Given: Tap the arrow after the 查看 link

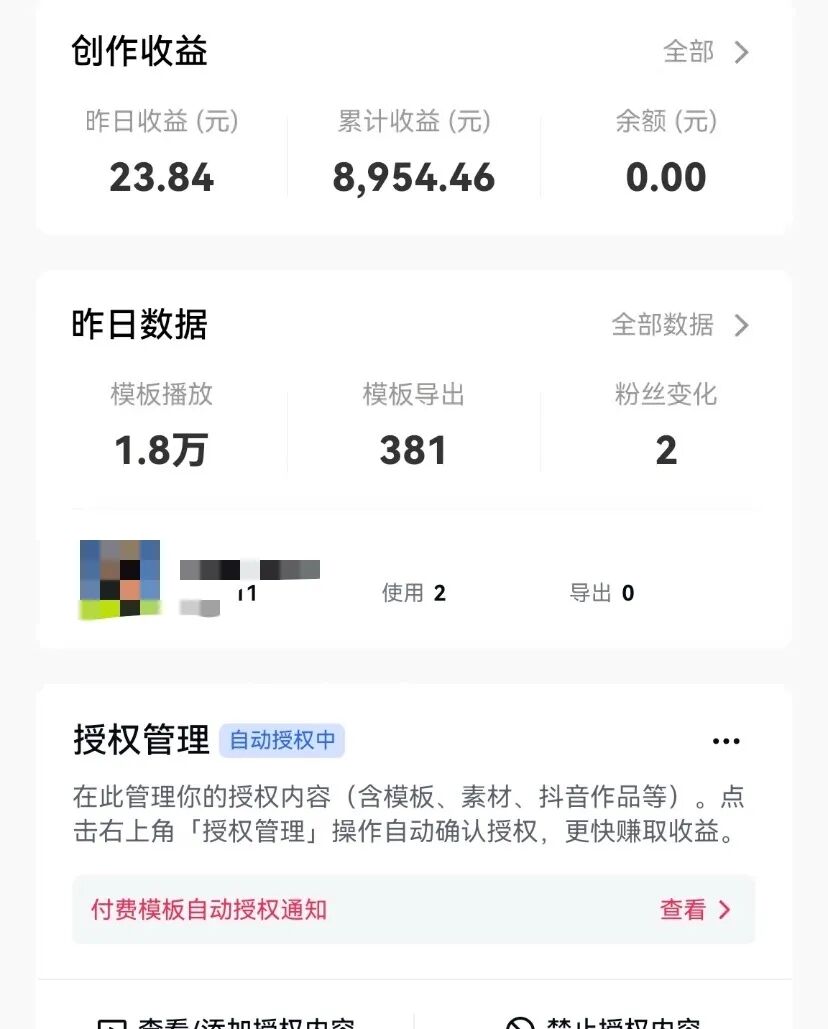Looking at the screenshot, I should click(x=725, y=910).
